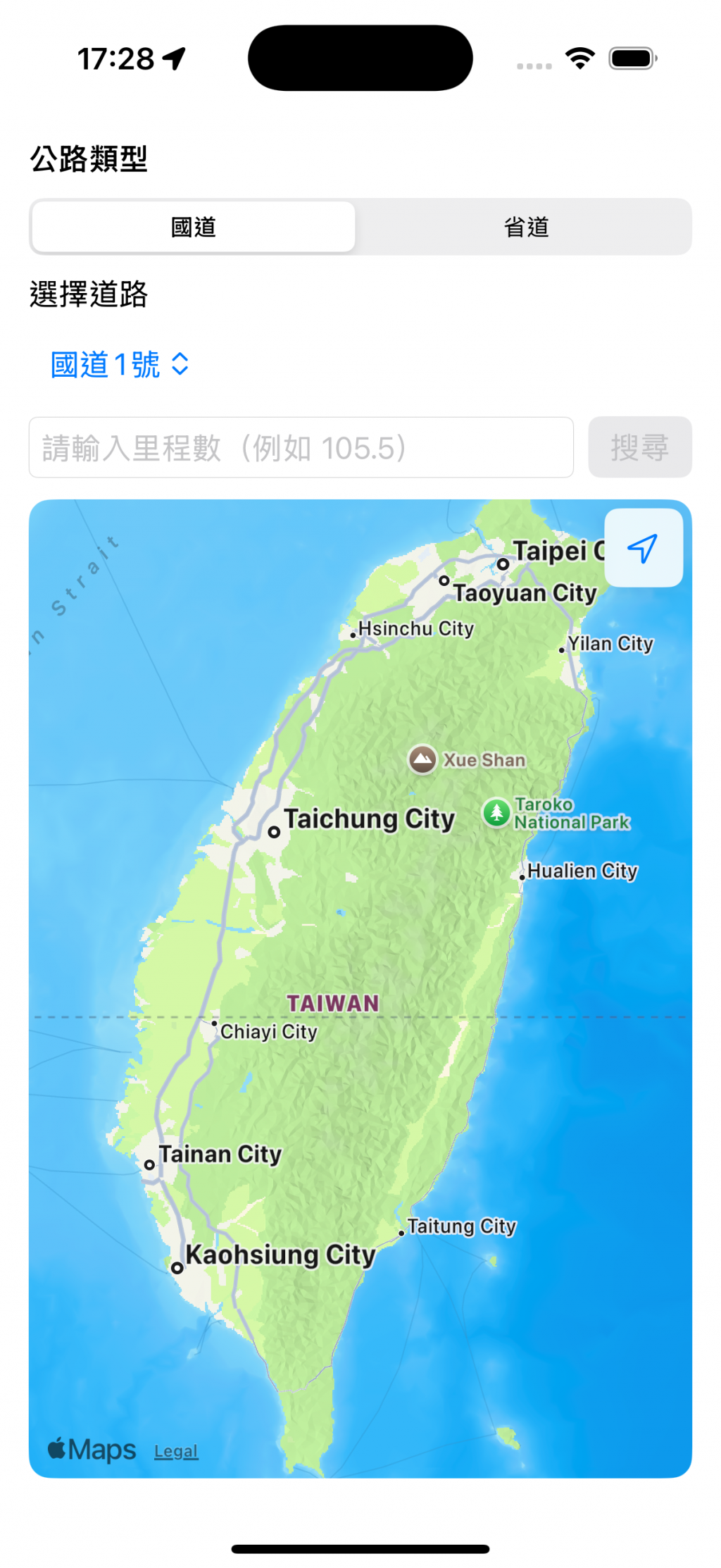Center the map on current location
Screen dimensions: 721x1568
pos(643,548)
